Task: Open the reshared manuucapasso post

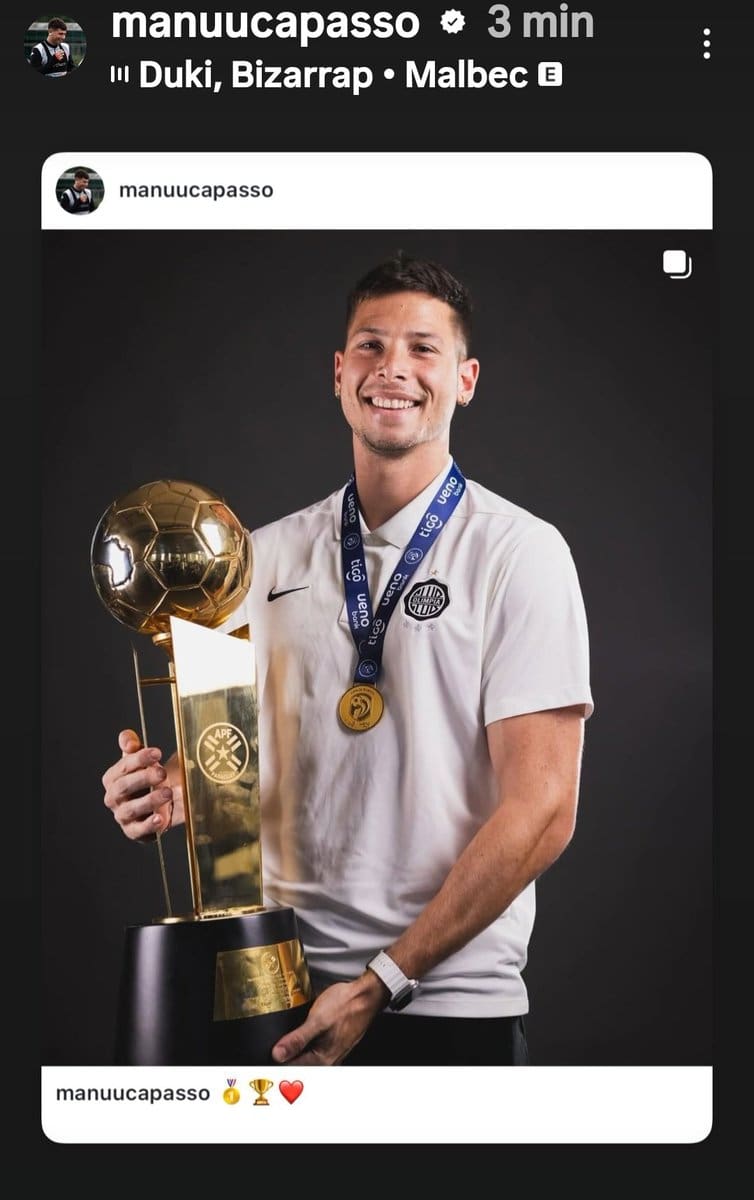Action: (376, 646)
